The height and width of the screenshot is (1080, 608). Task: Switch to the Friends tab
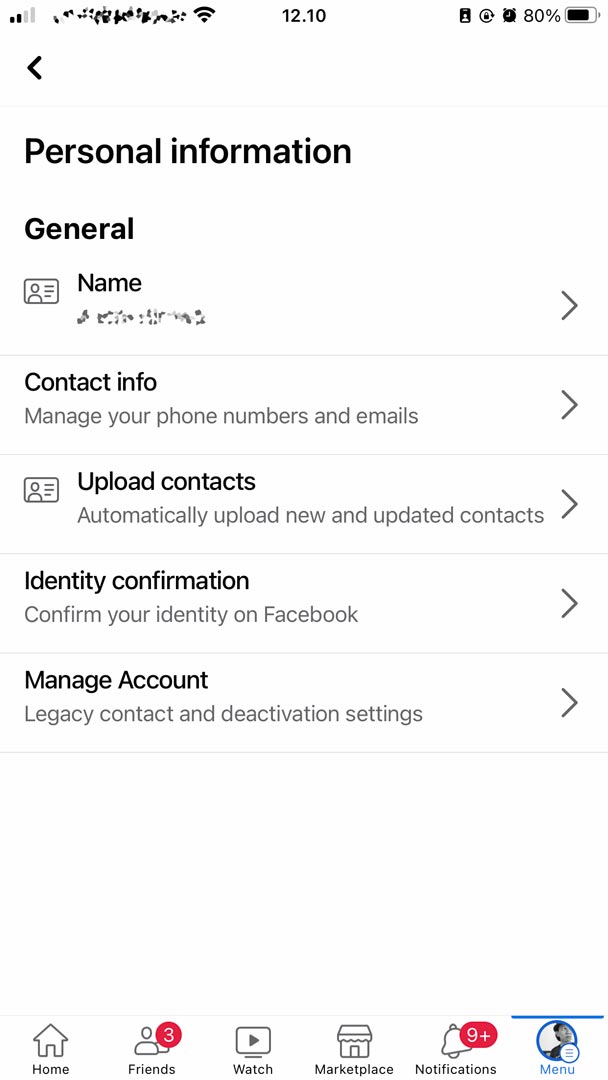(152, 1049)
